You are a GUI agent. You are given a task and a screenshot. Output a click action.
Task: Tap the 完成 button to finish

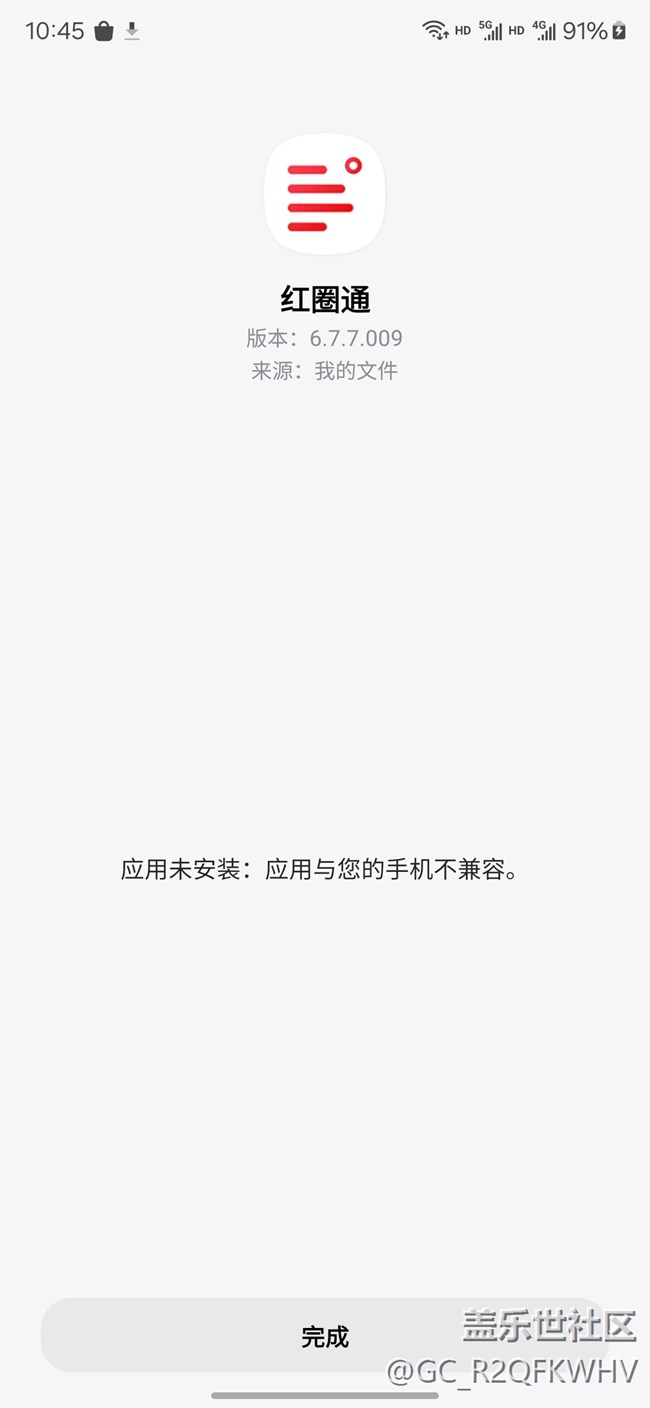pos(325,1336)
